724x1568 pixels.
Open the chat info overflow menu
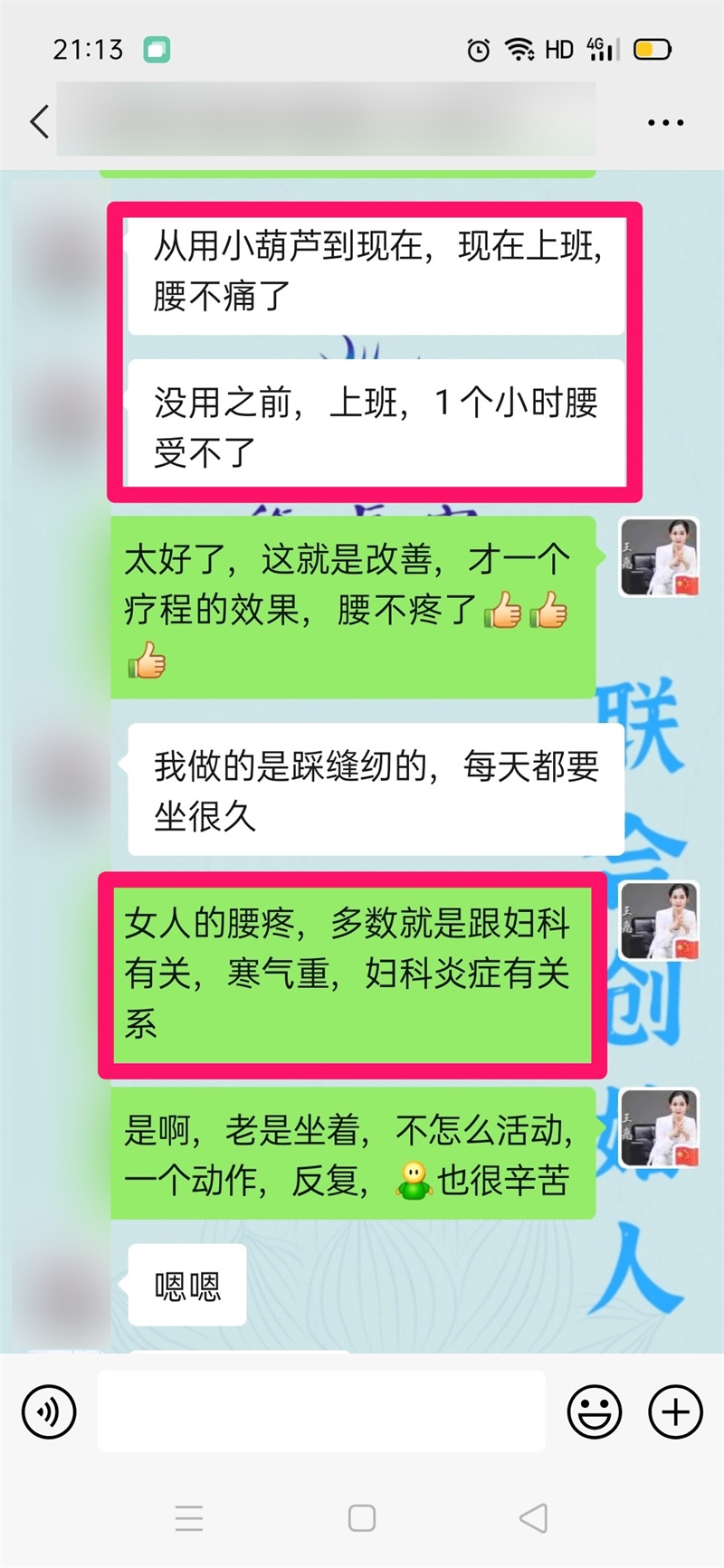[665, 122]
